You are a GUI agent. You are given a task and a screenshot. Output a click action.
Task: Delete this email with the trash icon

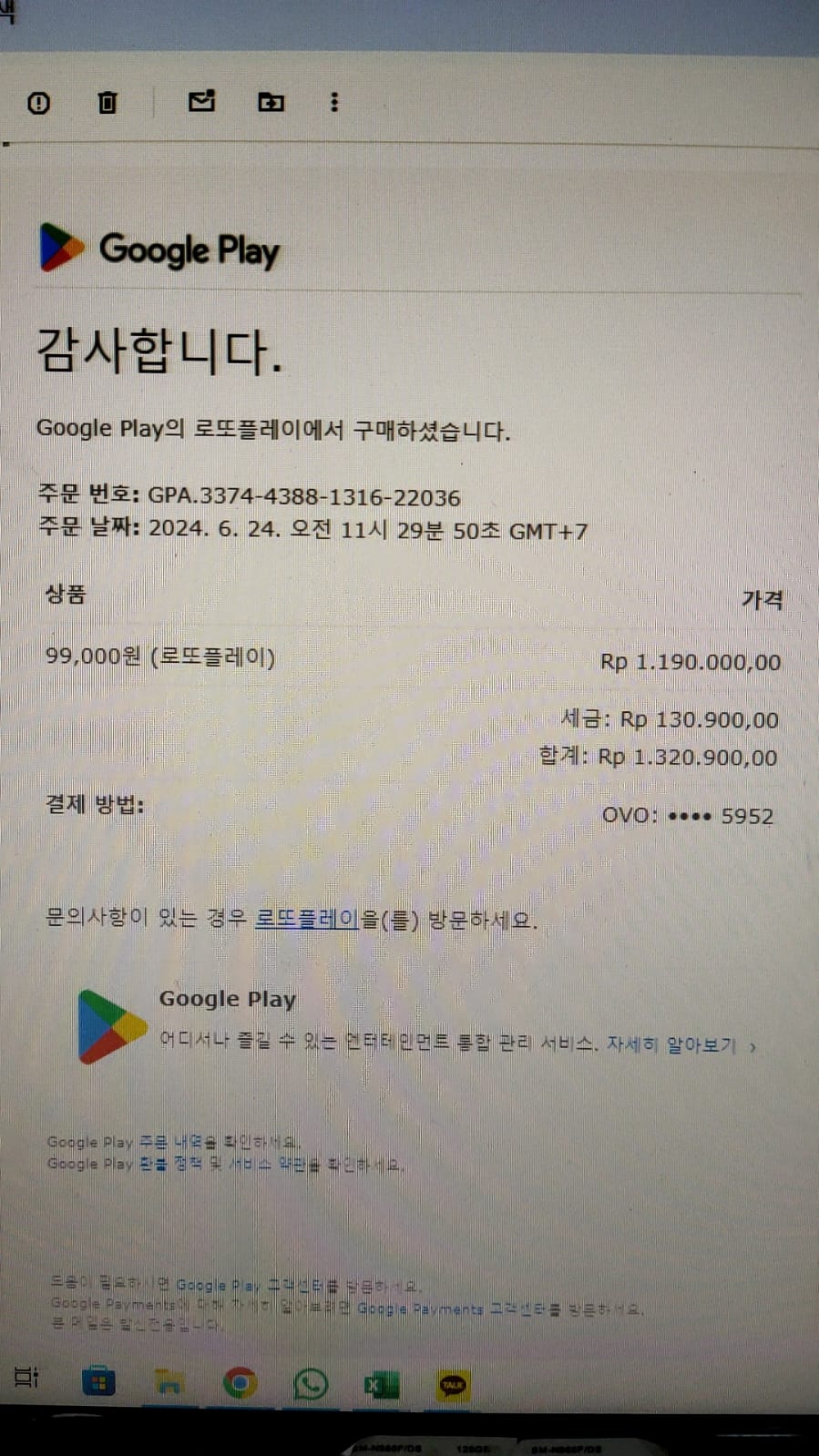tap(107, 102)
